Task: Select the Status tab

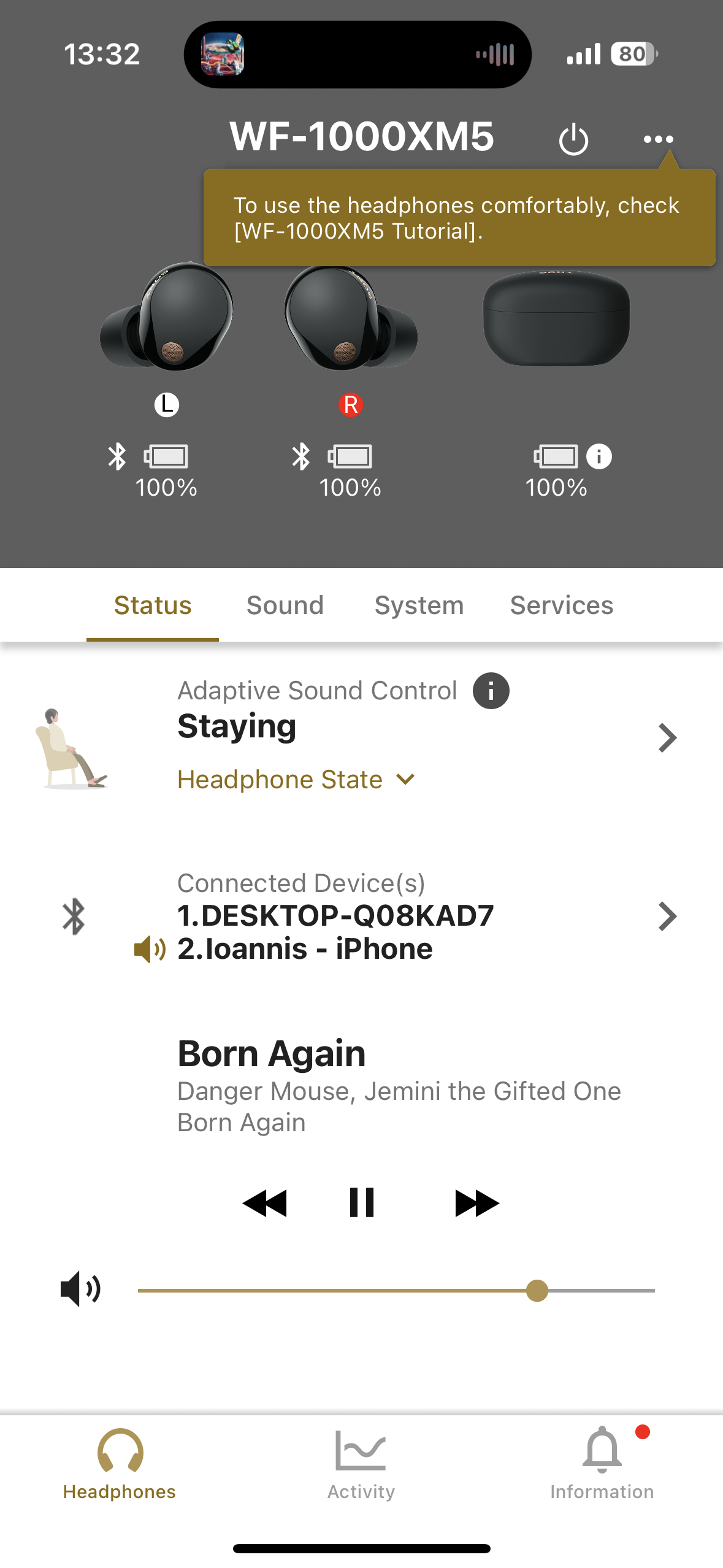Action: tap(153, 605)
